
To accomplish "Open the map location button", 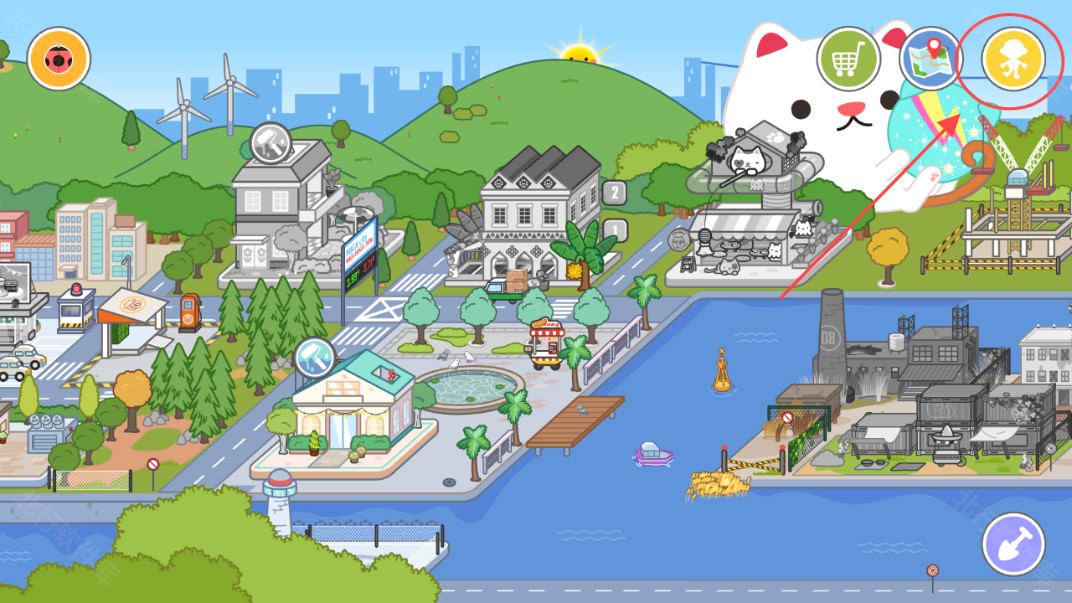I will [931, 58].
